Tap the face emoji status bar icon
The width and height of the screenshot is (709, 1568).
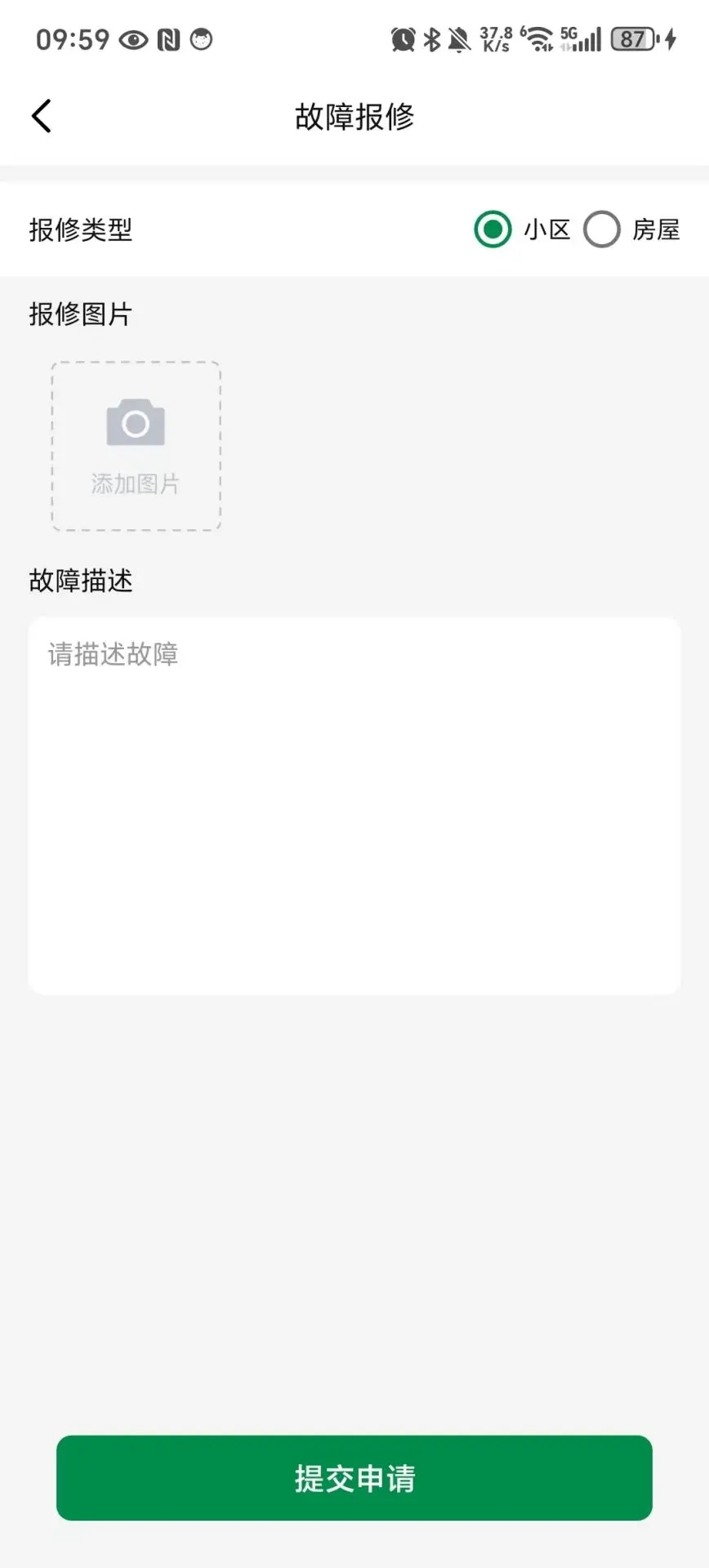tap(203, 38)
